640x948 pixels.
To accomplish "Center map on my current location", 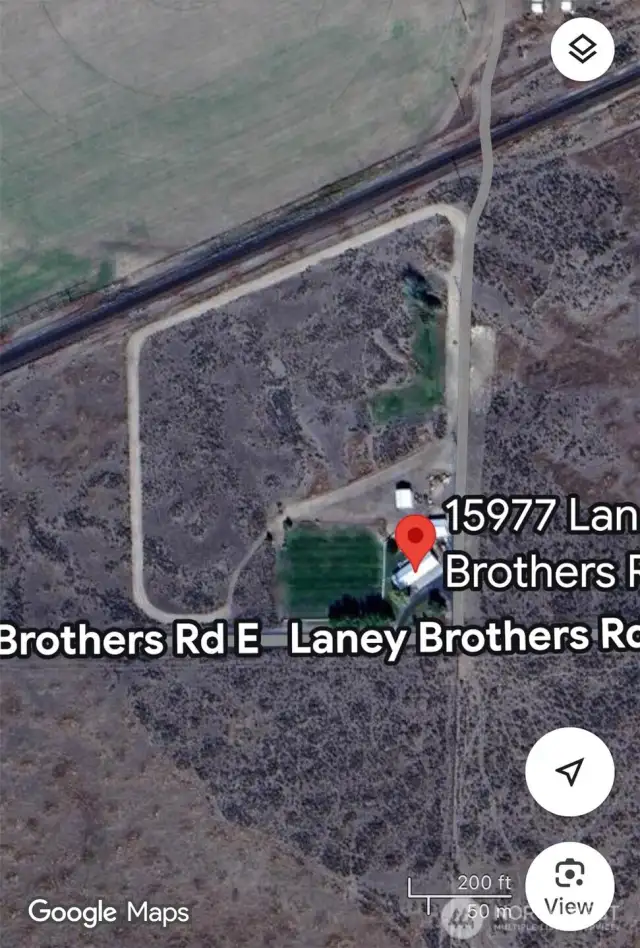I will [x=569, y=772].
